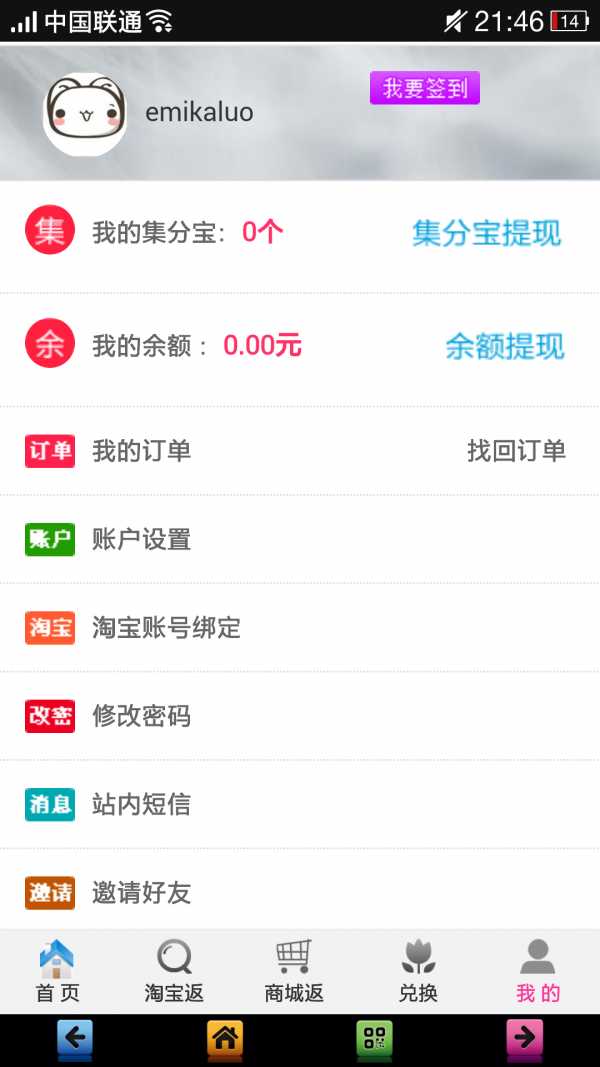Switch to the 兑换 exchange tab
This screenshot has width=600, height=1067.
418,972
